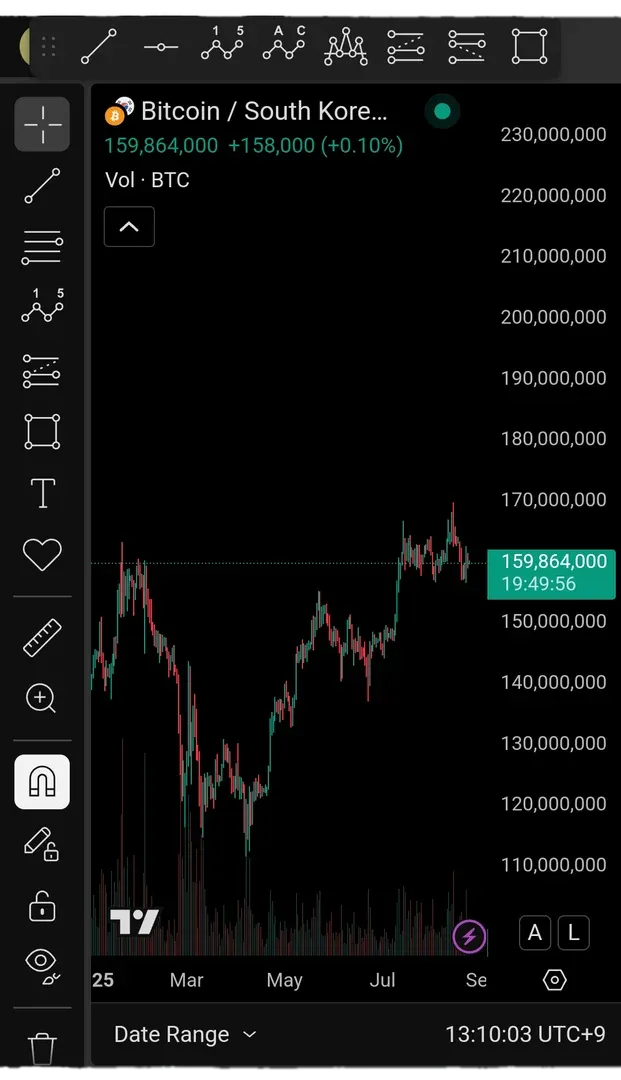The width and height of the screenshot is (621, 1080).
Task: Hide all drawings using the eye icon
Action: click(x=42, y=964)
